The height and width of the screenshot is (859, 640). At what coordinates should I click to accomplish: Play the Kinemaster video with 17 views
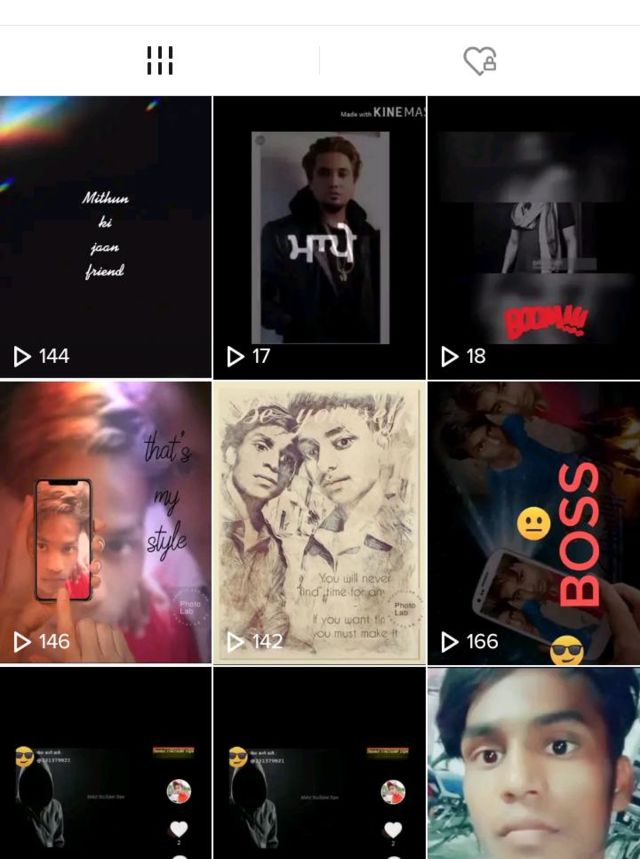(319, 237)
